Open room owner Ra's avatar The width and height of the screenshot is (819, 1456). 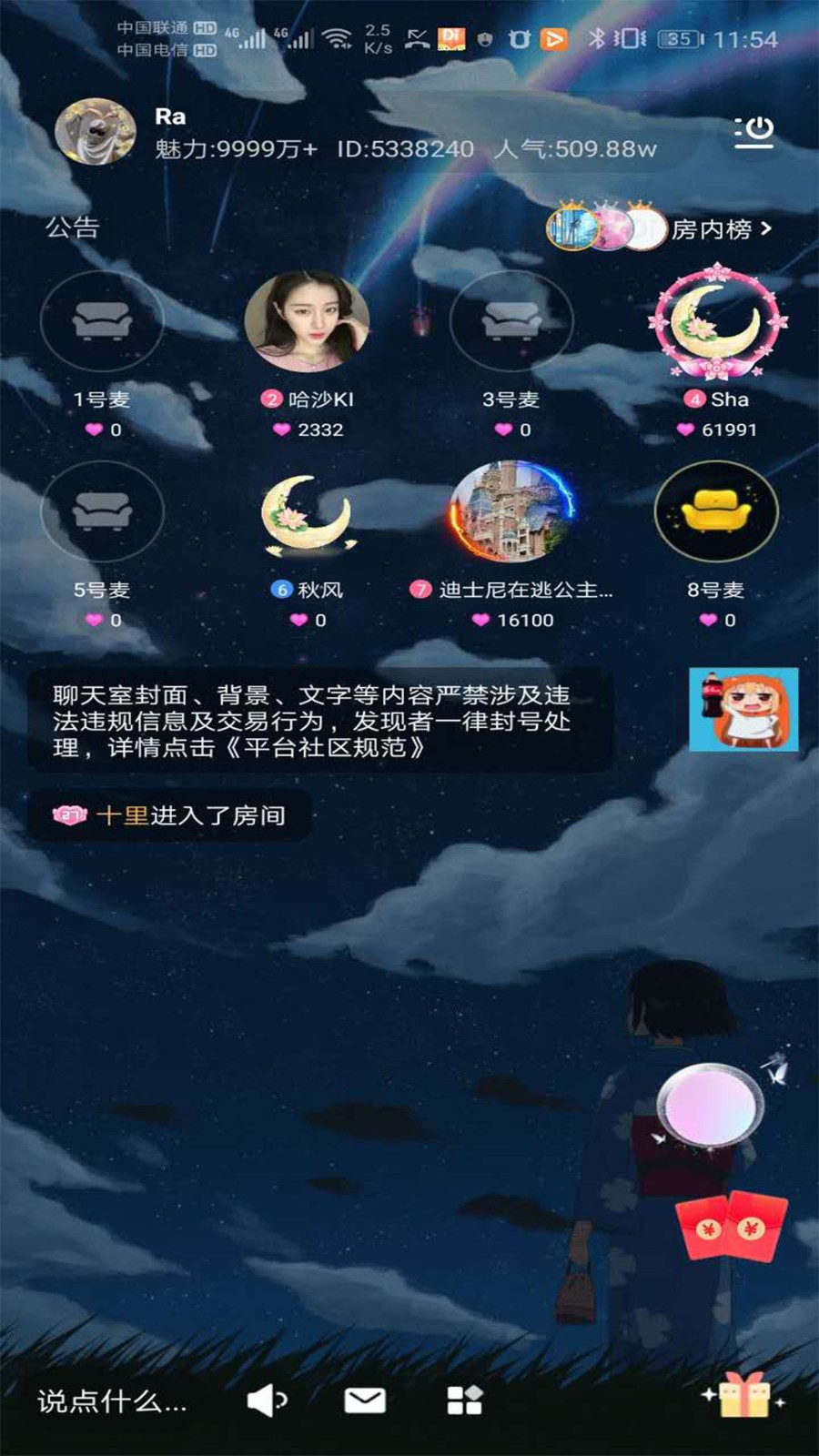click(95, 132)
